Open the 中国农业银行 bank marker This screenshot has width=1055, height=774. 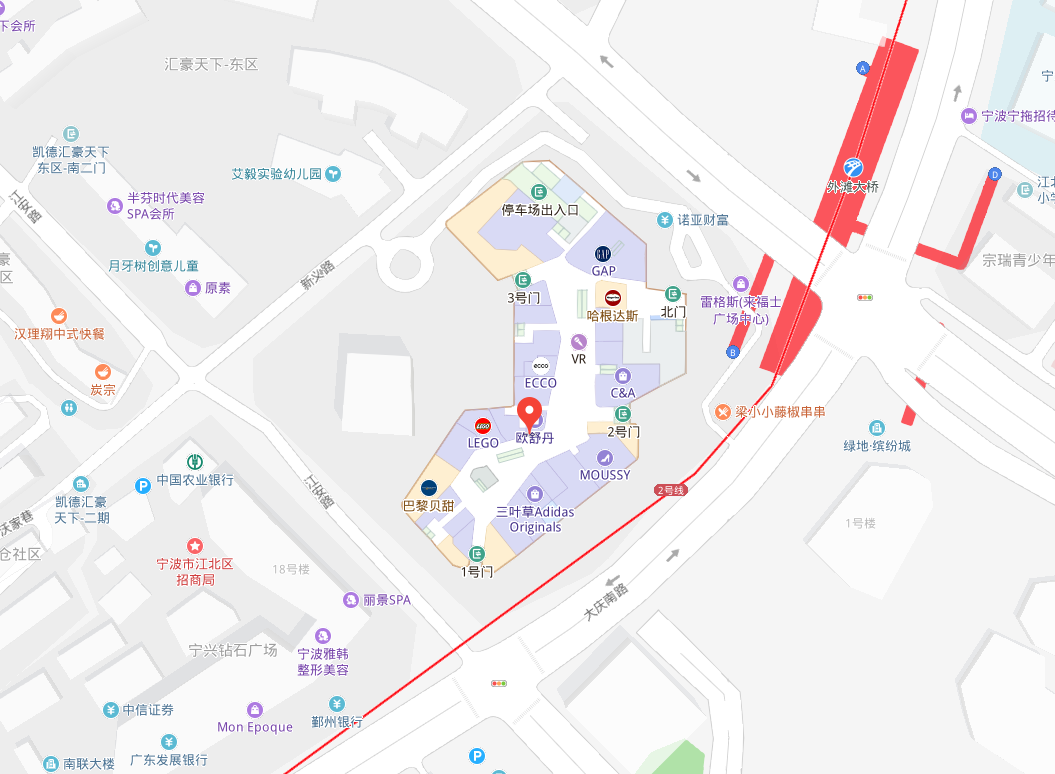click(195, 462)
